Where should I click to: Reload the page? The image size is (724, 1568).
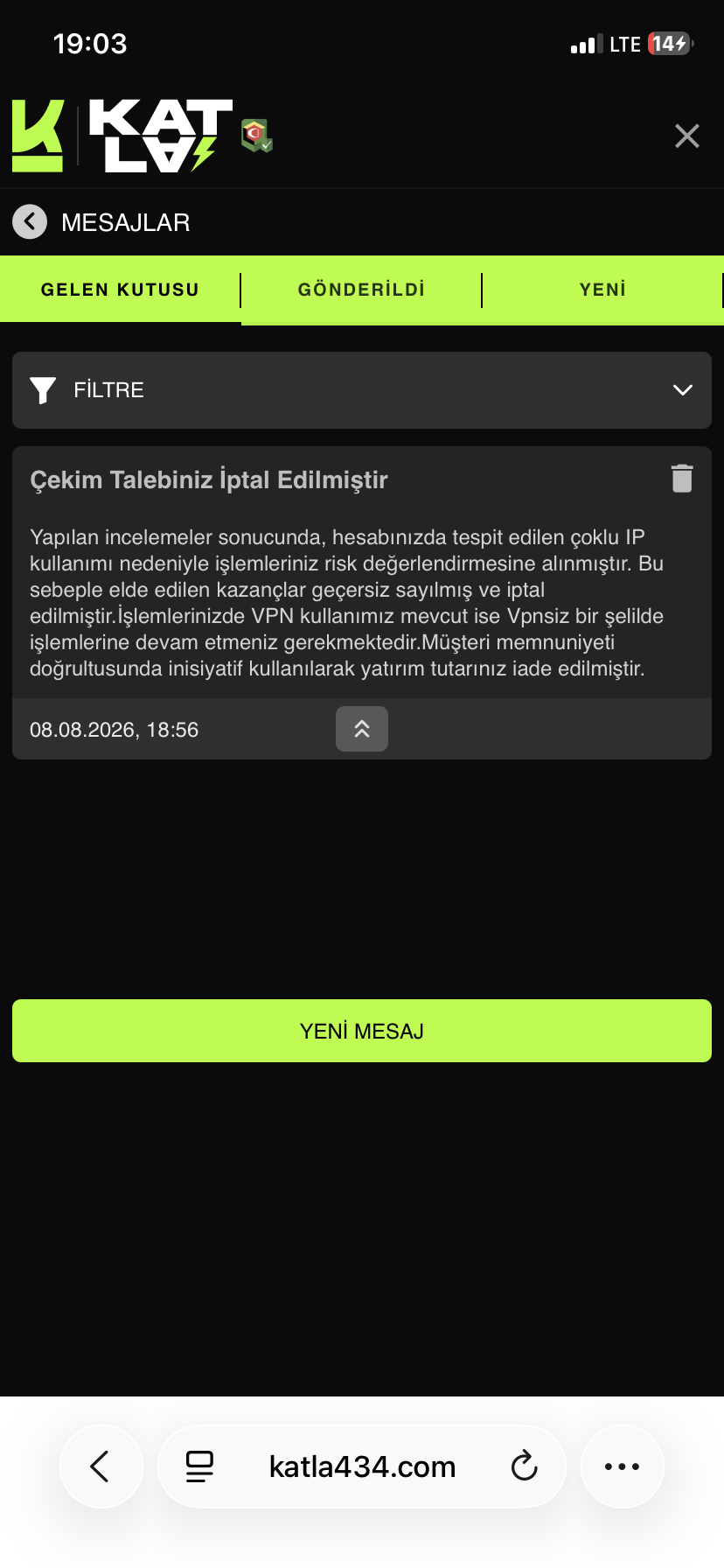[524, 1466]
